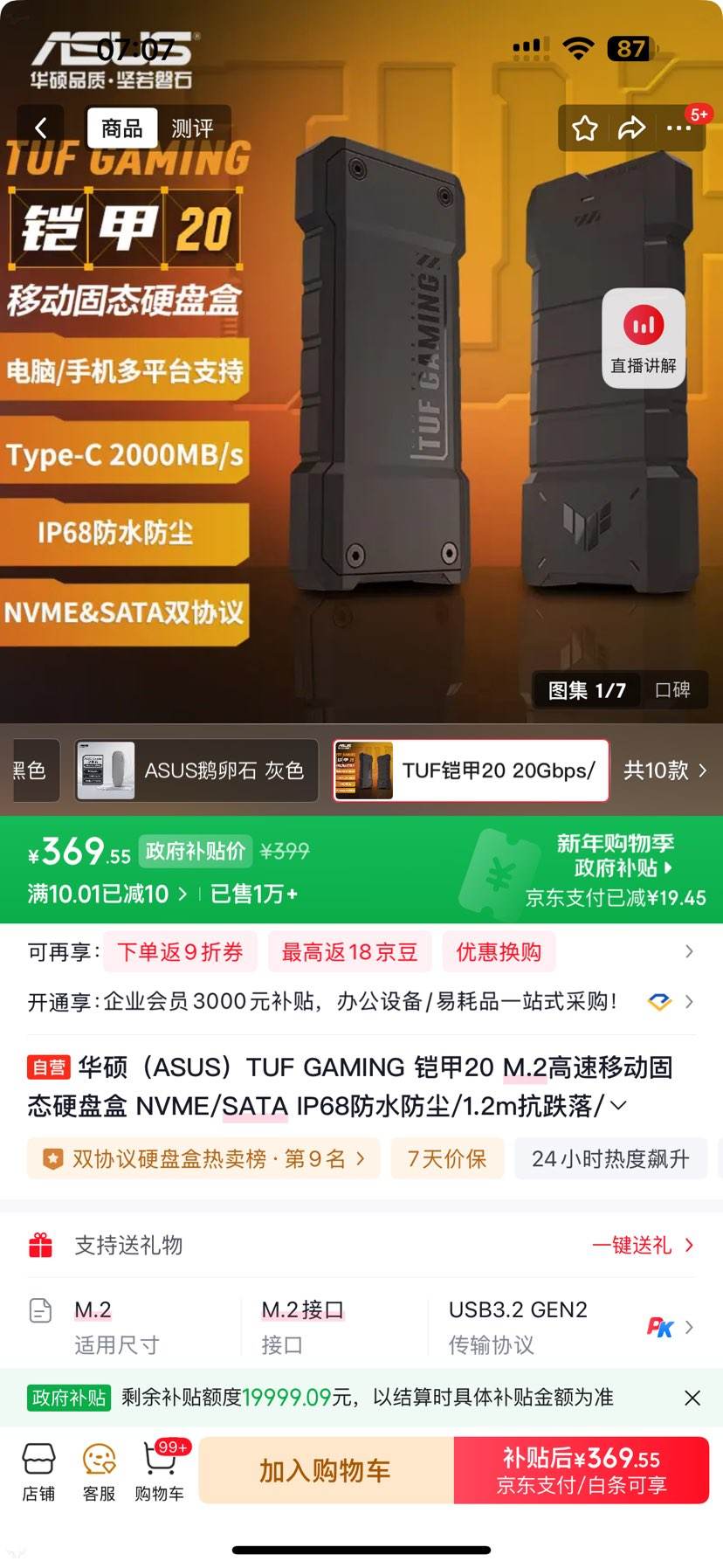Viewport: 723px width, 1568px height.
Task: Expand the full product title
Action: tap(619, 1105)
